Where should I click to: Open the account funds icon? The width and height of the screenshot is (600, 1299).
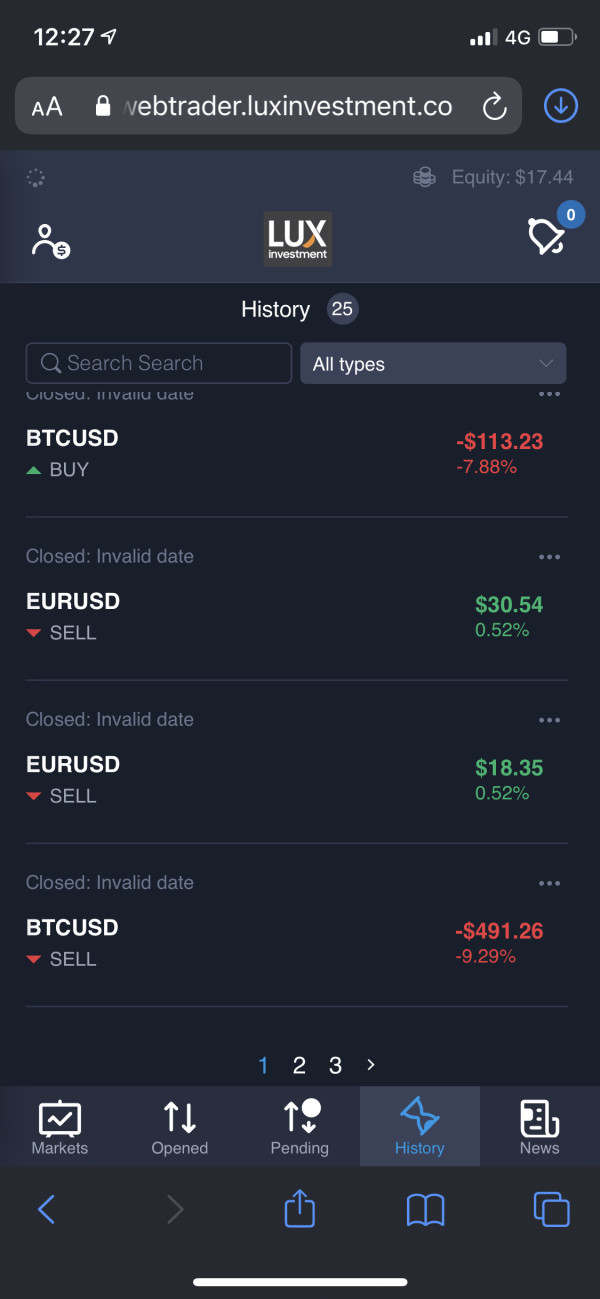50,241
